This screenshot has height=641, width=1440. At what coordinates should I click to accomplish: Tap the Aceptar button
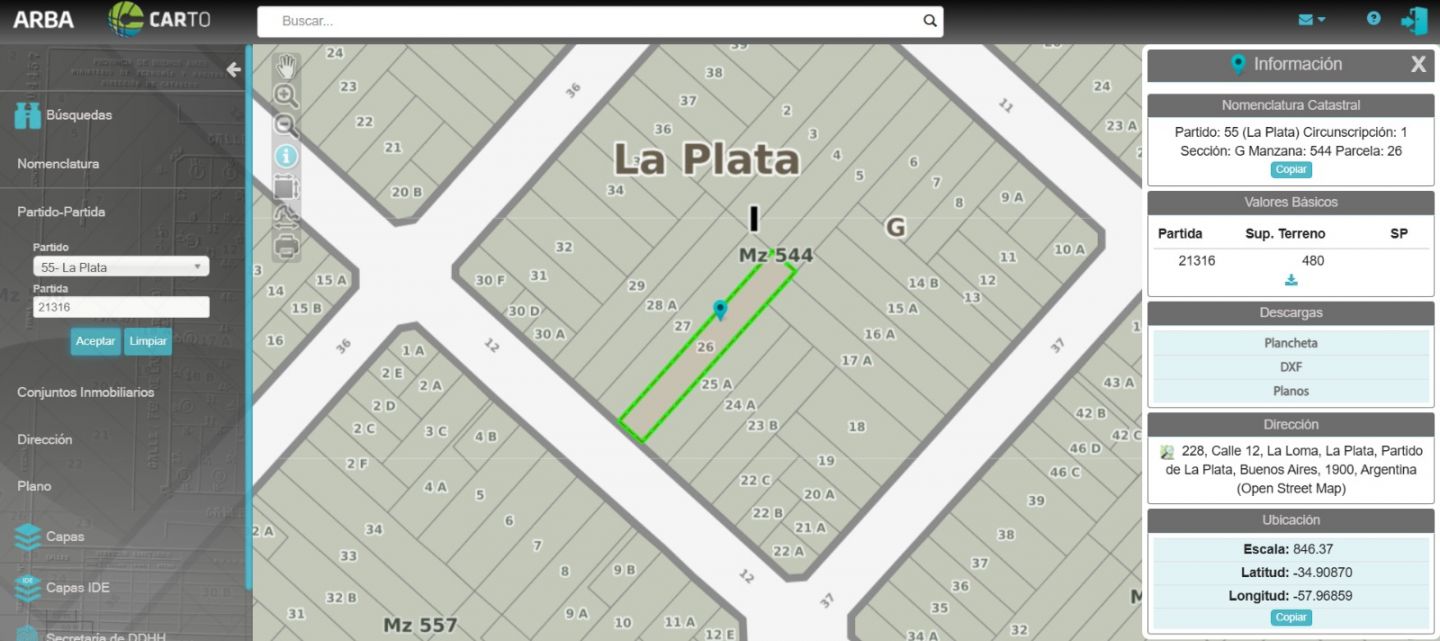(96, 341)
